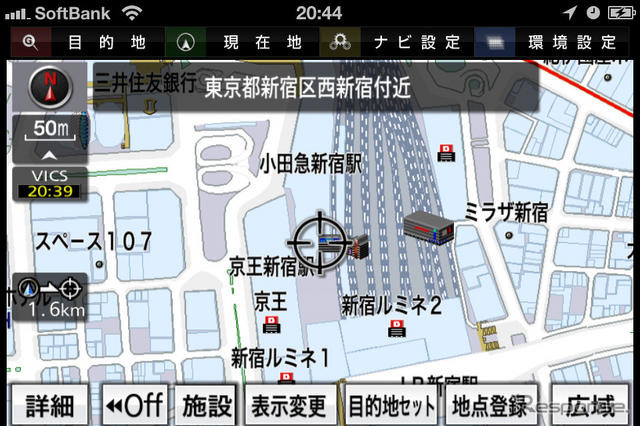Tap the compass to change map orientation
Screen dimensions: 640x426
point(44,90)
